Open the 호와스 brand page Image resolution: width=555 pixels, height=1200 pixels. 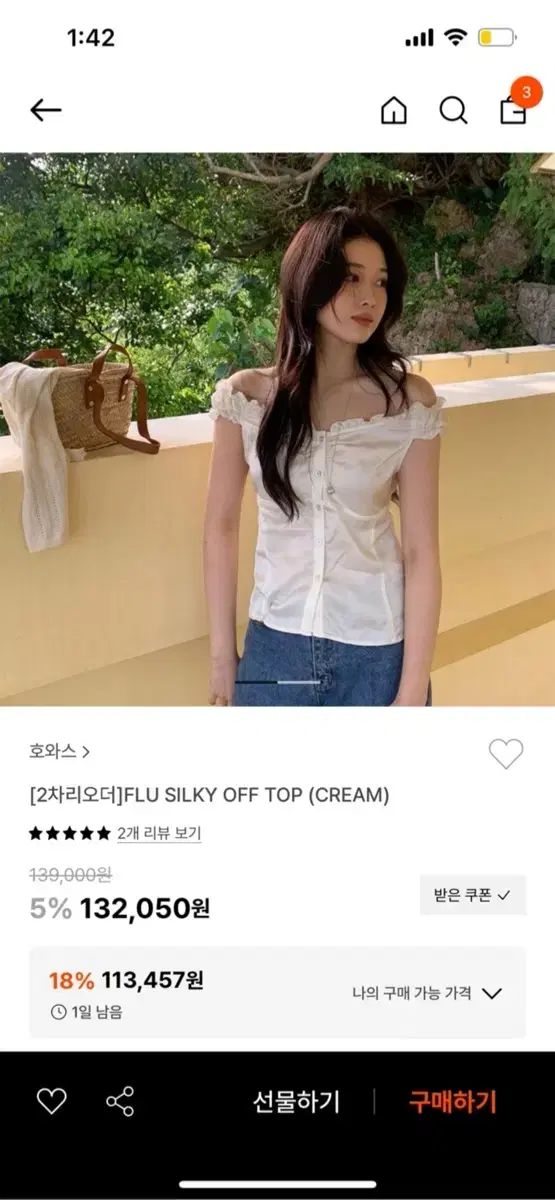[60, 751]
